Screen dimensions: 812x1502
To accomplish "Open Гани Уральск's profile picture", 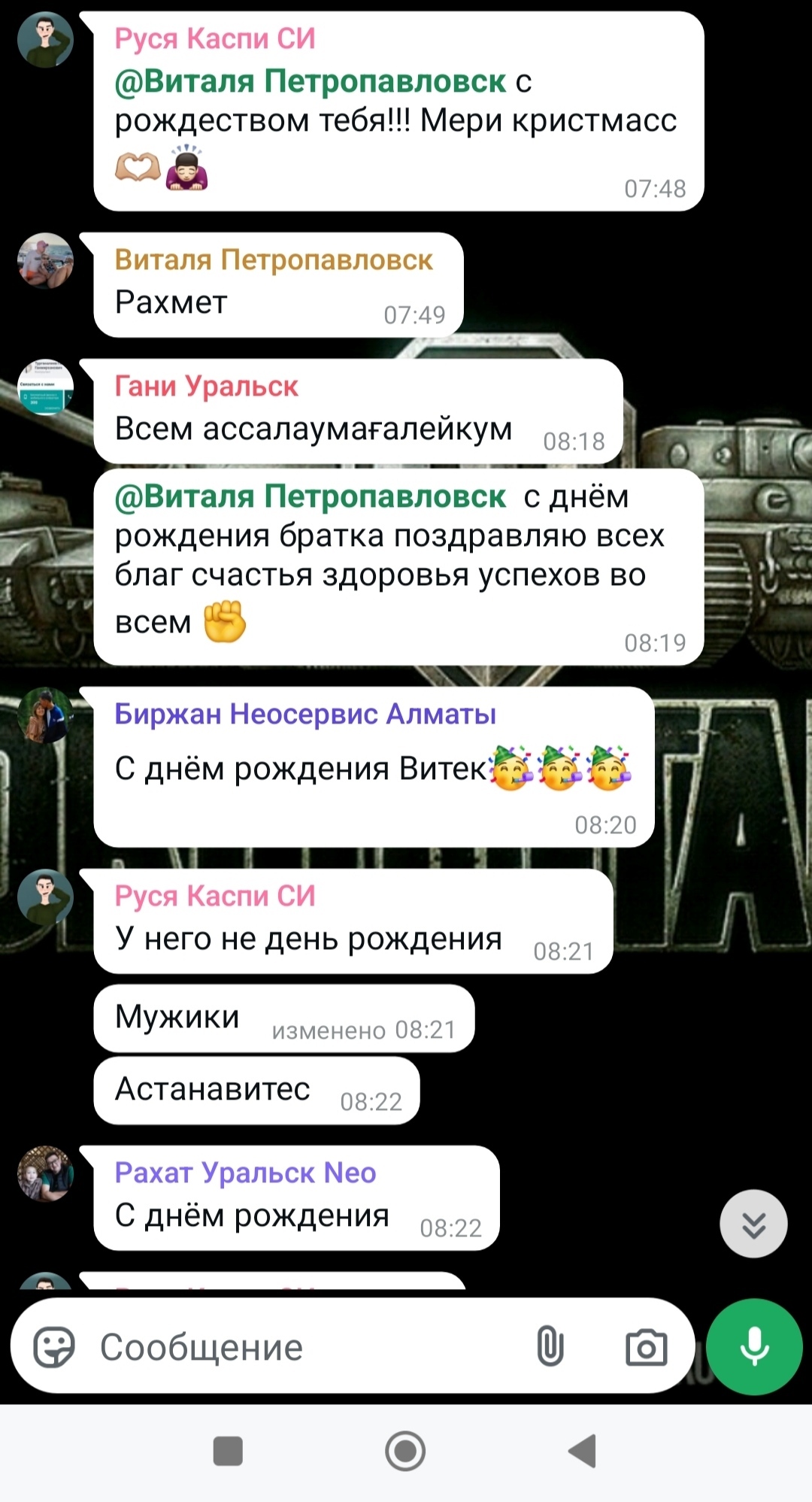I will pyautogui.click(x=45, y=387).
